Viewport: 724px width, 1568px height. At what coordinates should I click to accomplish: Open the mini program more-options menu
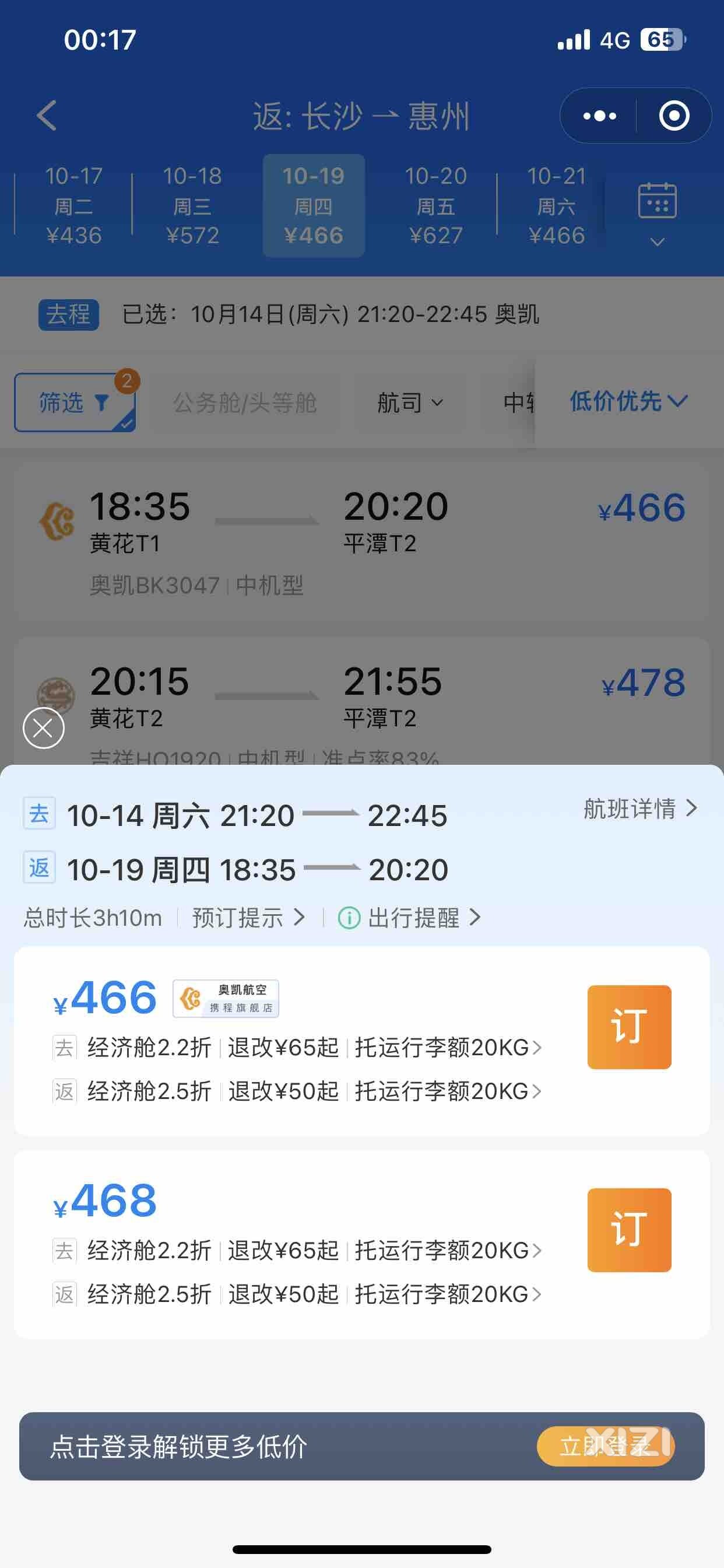(x=599, y=116)
